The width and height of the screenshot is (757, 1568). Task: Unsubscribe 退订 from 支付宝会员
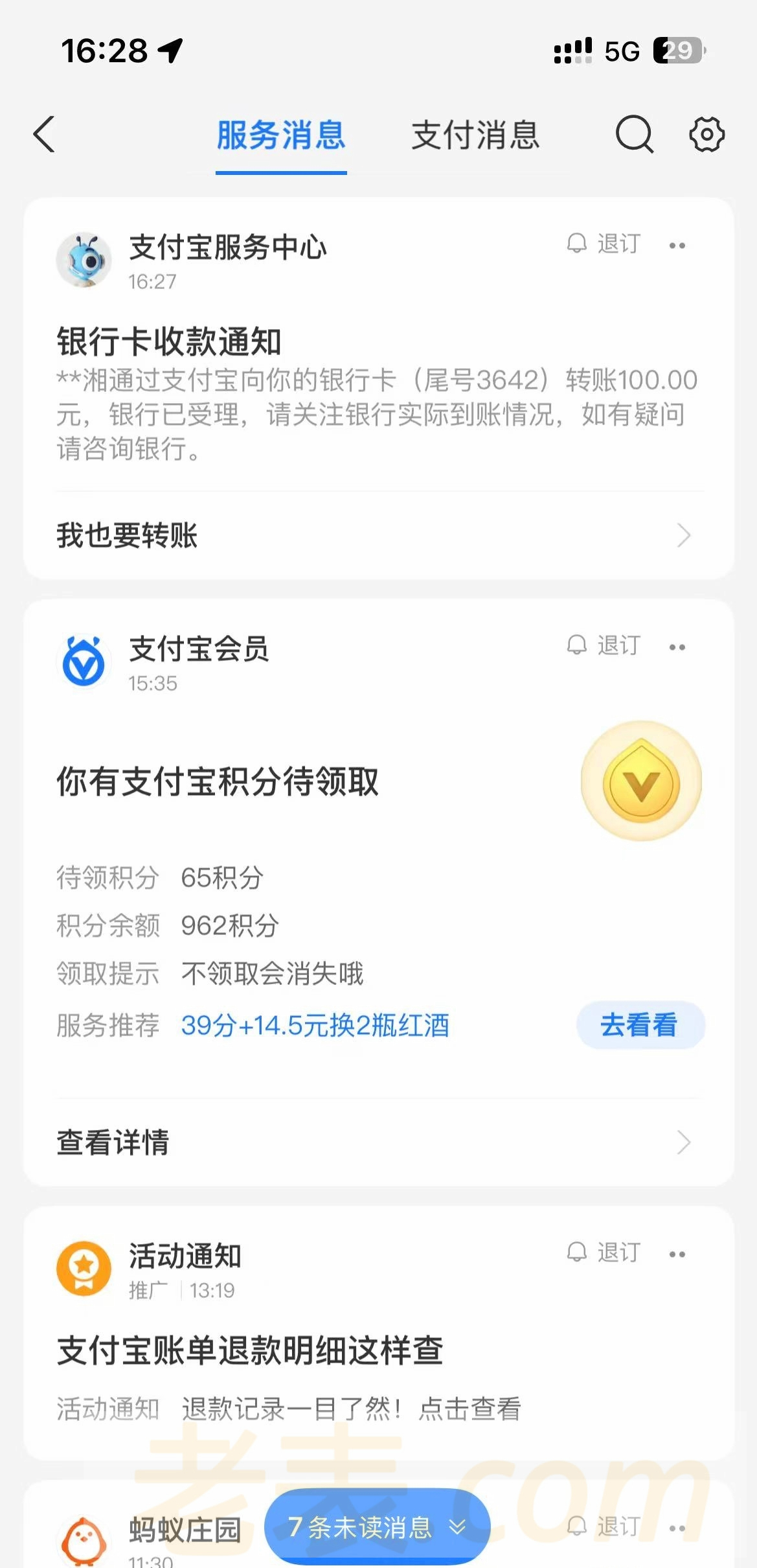604,645
